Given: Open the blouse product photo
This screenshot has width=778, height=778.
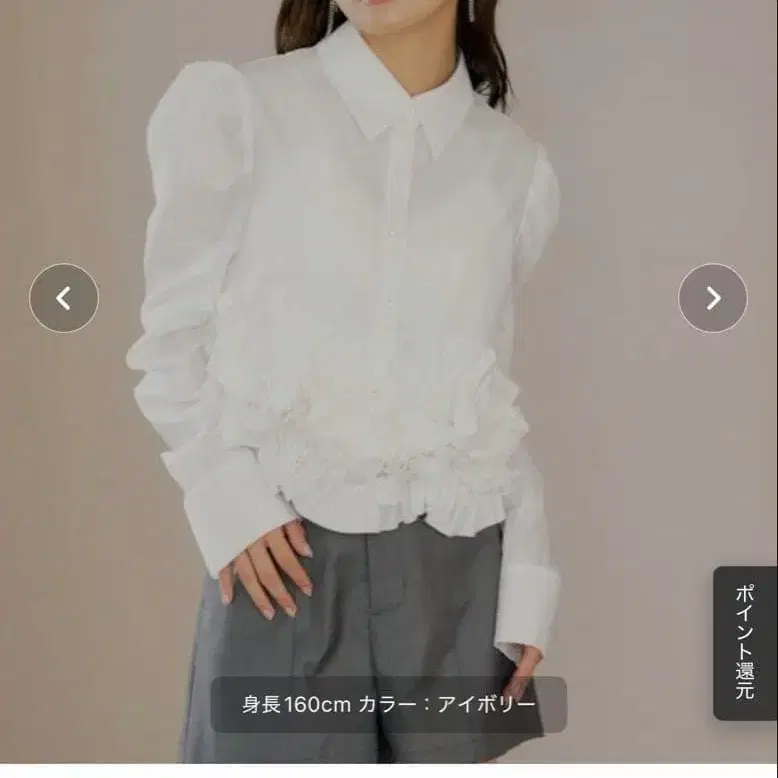Looking at the screenshot, I should tap(389, 382).
